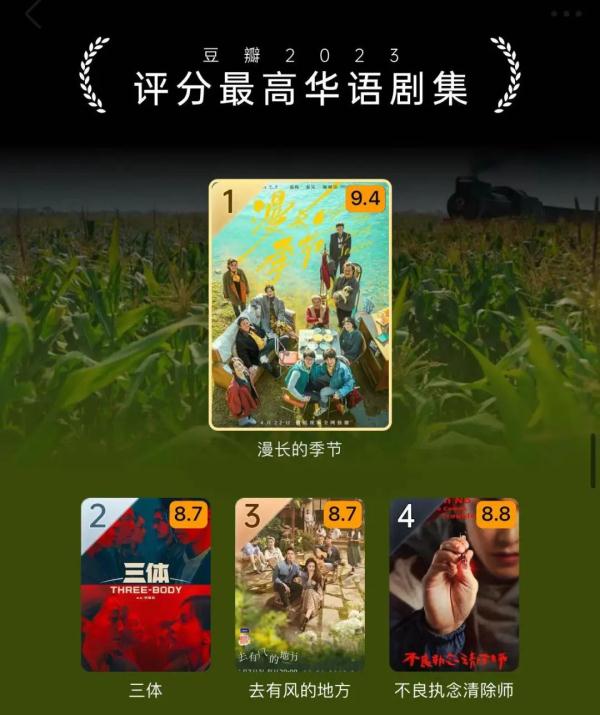The image size is (600, 715).
Task: Open the top-ranked show 漫长的季节
Action: tap(300, 304)
